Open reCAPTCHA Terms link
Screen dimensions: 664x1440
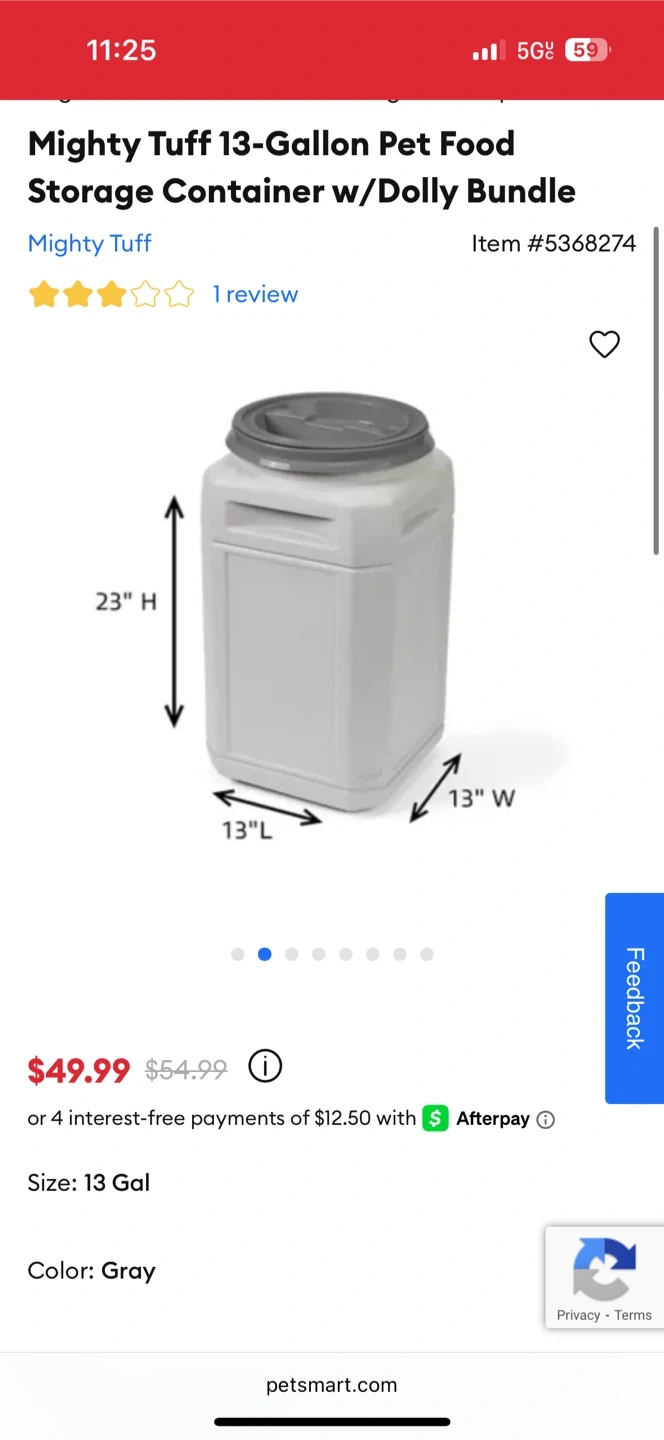(x=633, y=1315)
